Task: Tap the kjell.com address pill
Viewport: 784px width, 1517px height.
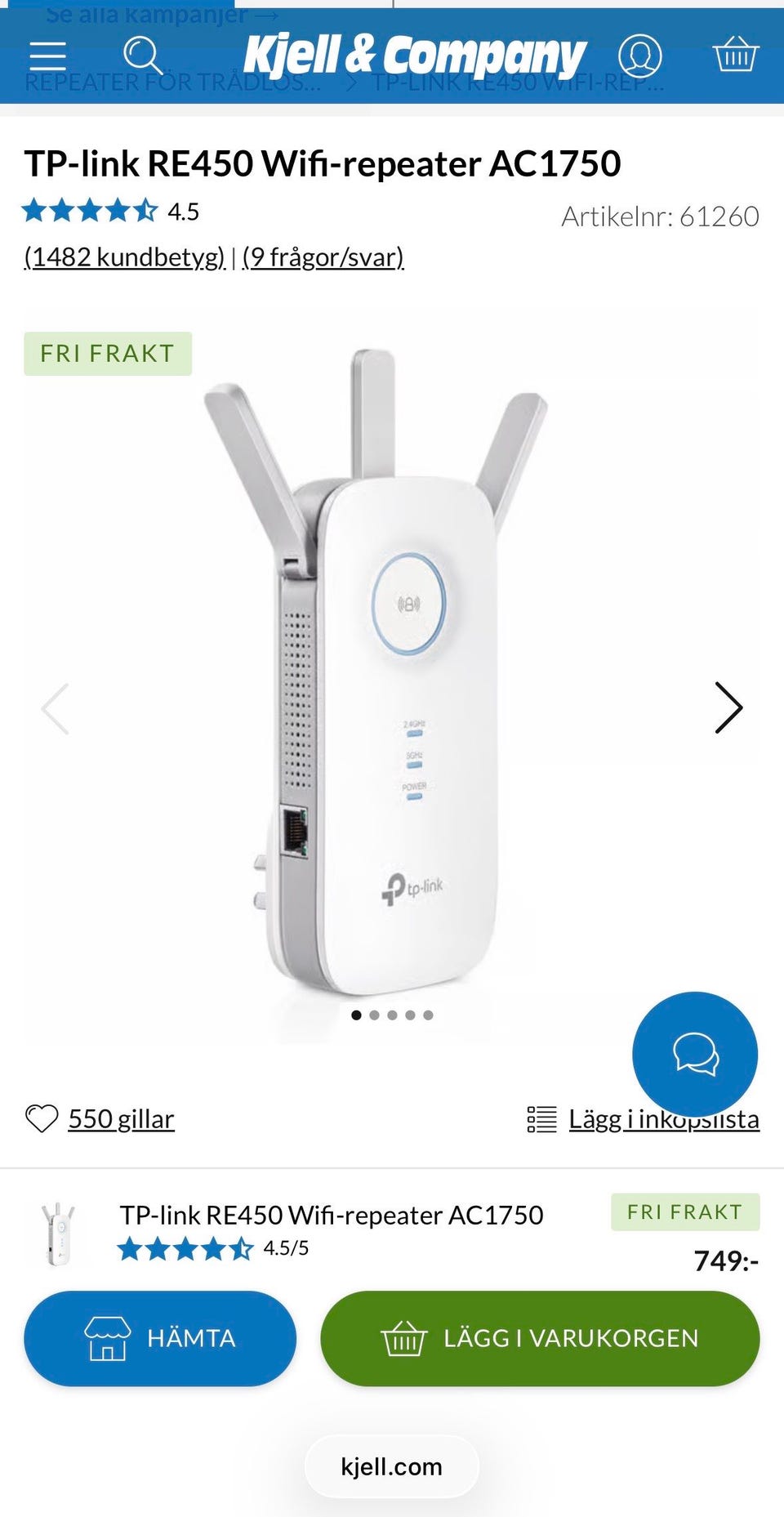Action: [392, 1466]
